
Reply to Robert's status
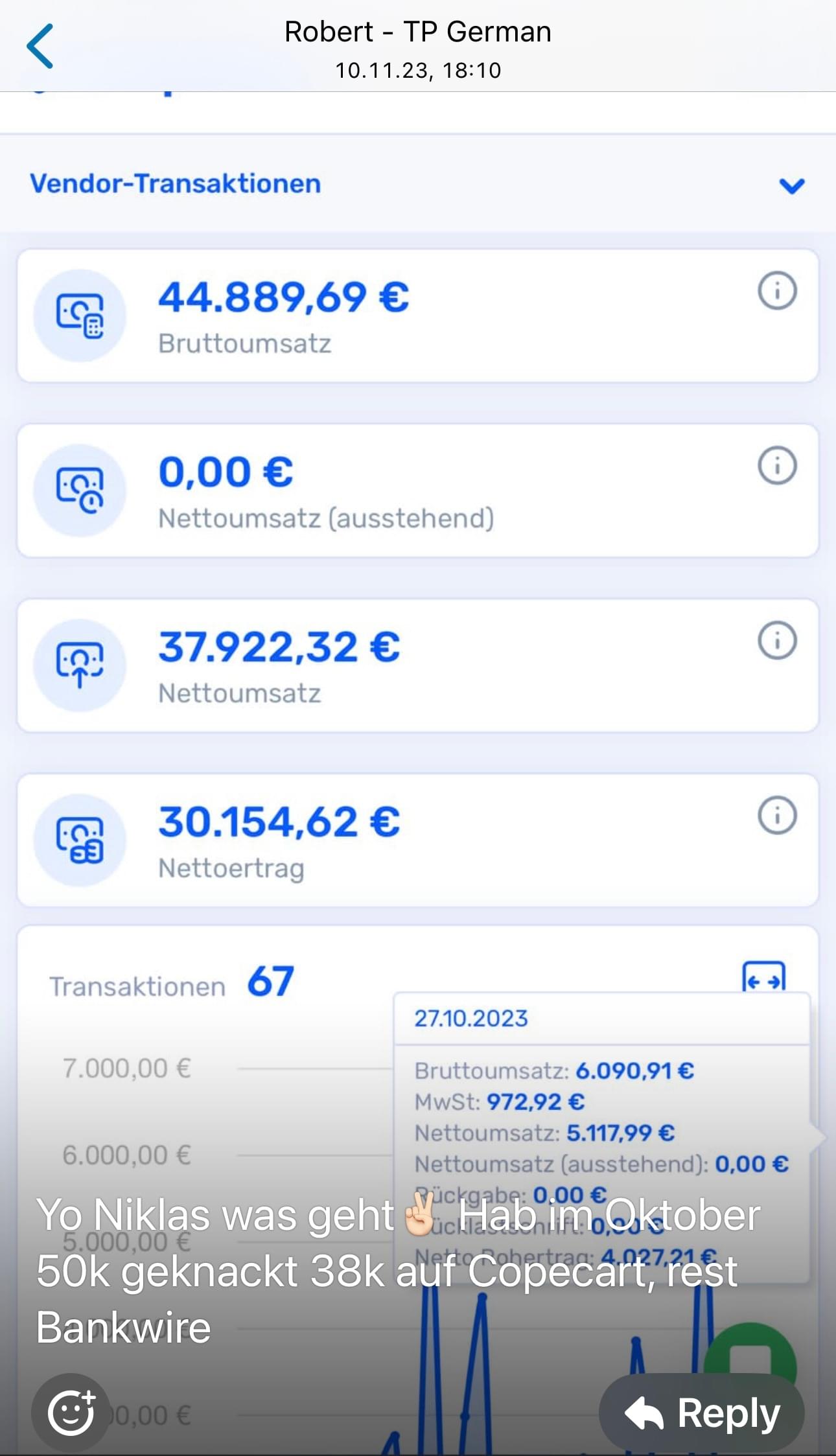point(702,1413)
